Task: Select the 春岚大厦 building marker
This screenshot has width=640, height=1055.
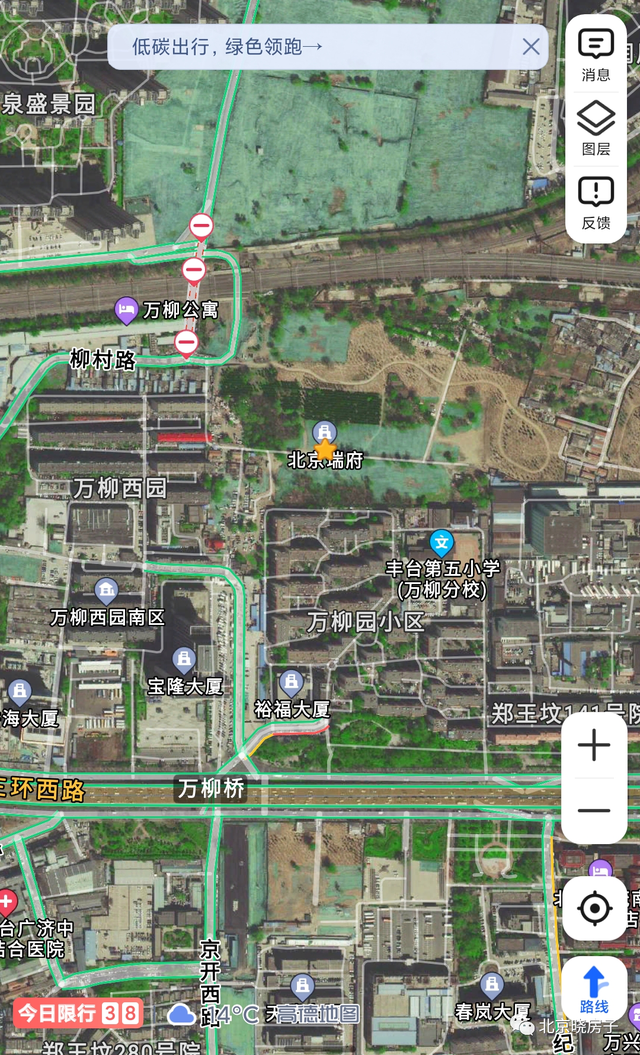Action: click(x=492, y=986)
